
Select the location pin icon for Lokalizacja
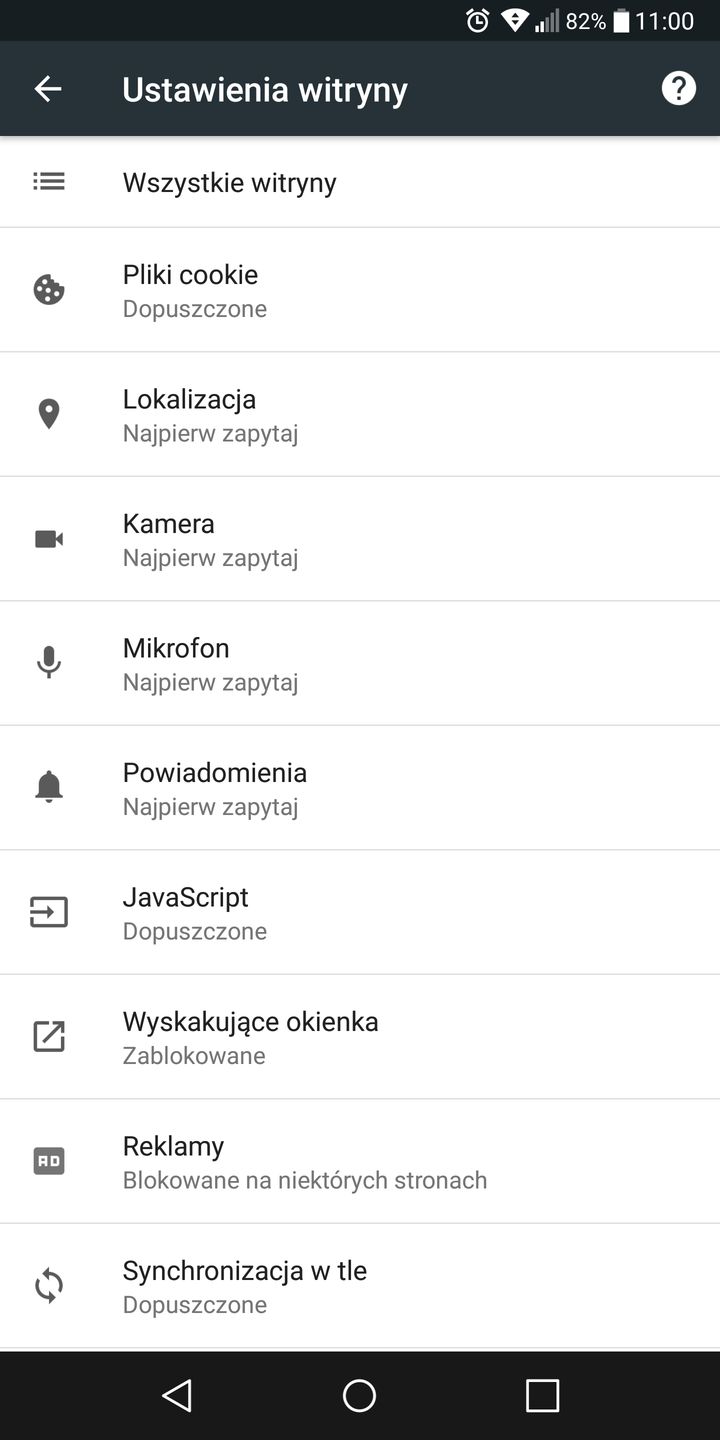pos(49,413)
